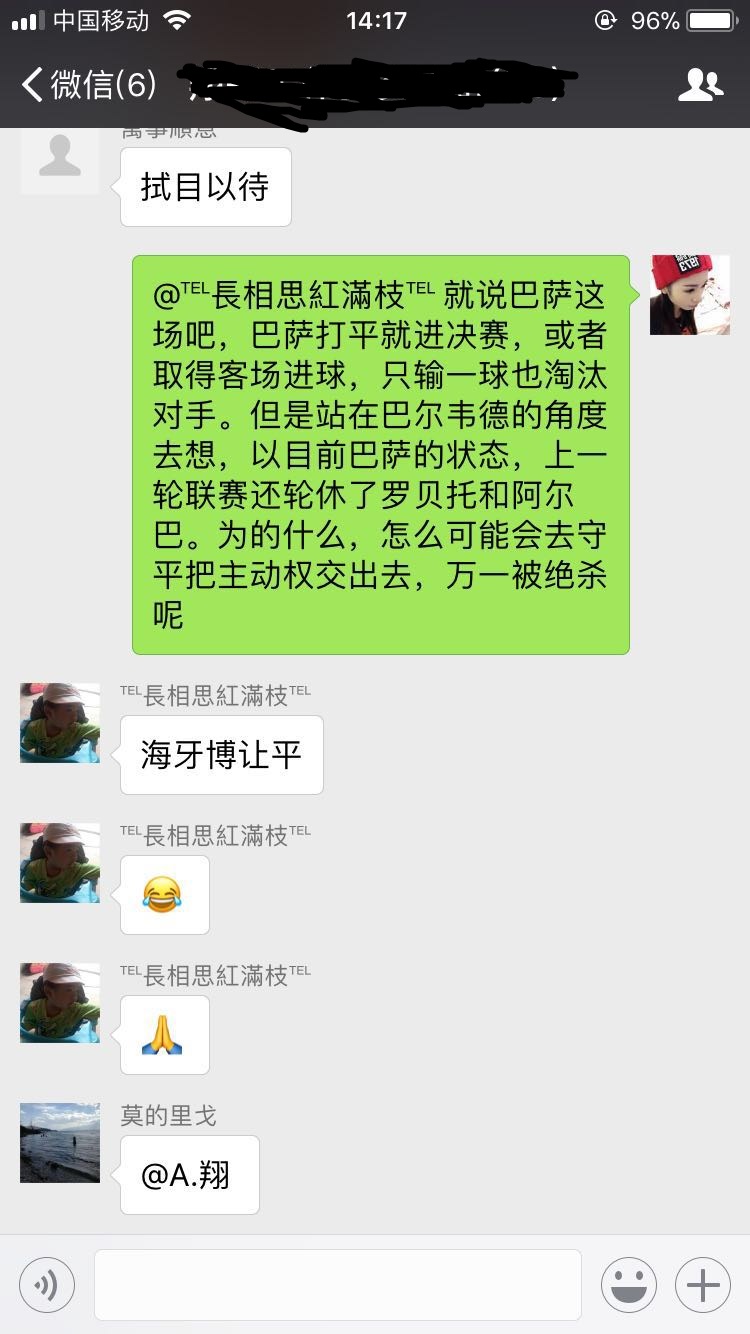
Task: Tap the laughing emoji message bubble
Action: pos(164,895)
